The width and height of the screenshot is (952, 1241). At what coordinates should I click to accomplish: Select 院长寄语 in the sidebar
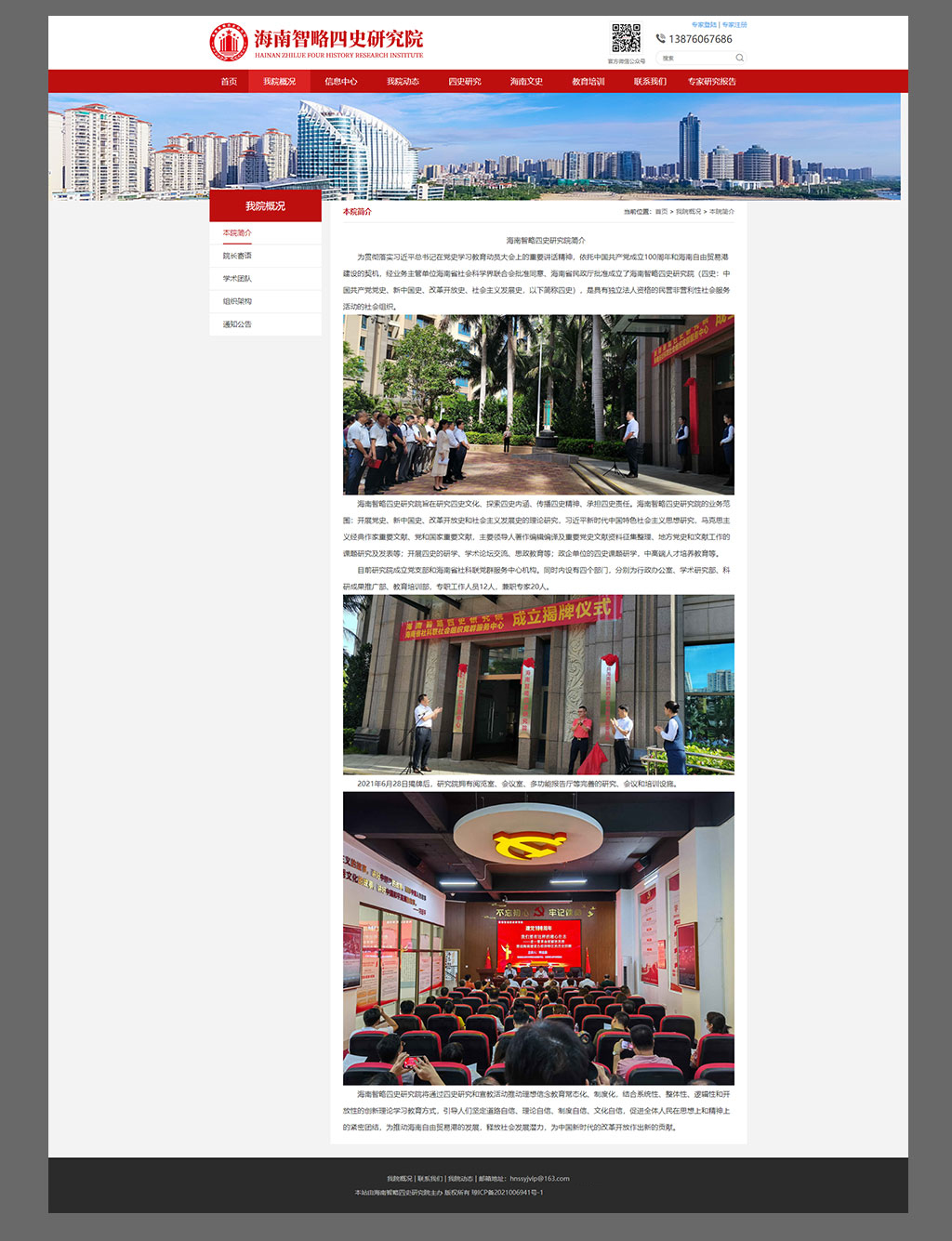(x=237, y=256)
